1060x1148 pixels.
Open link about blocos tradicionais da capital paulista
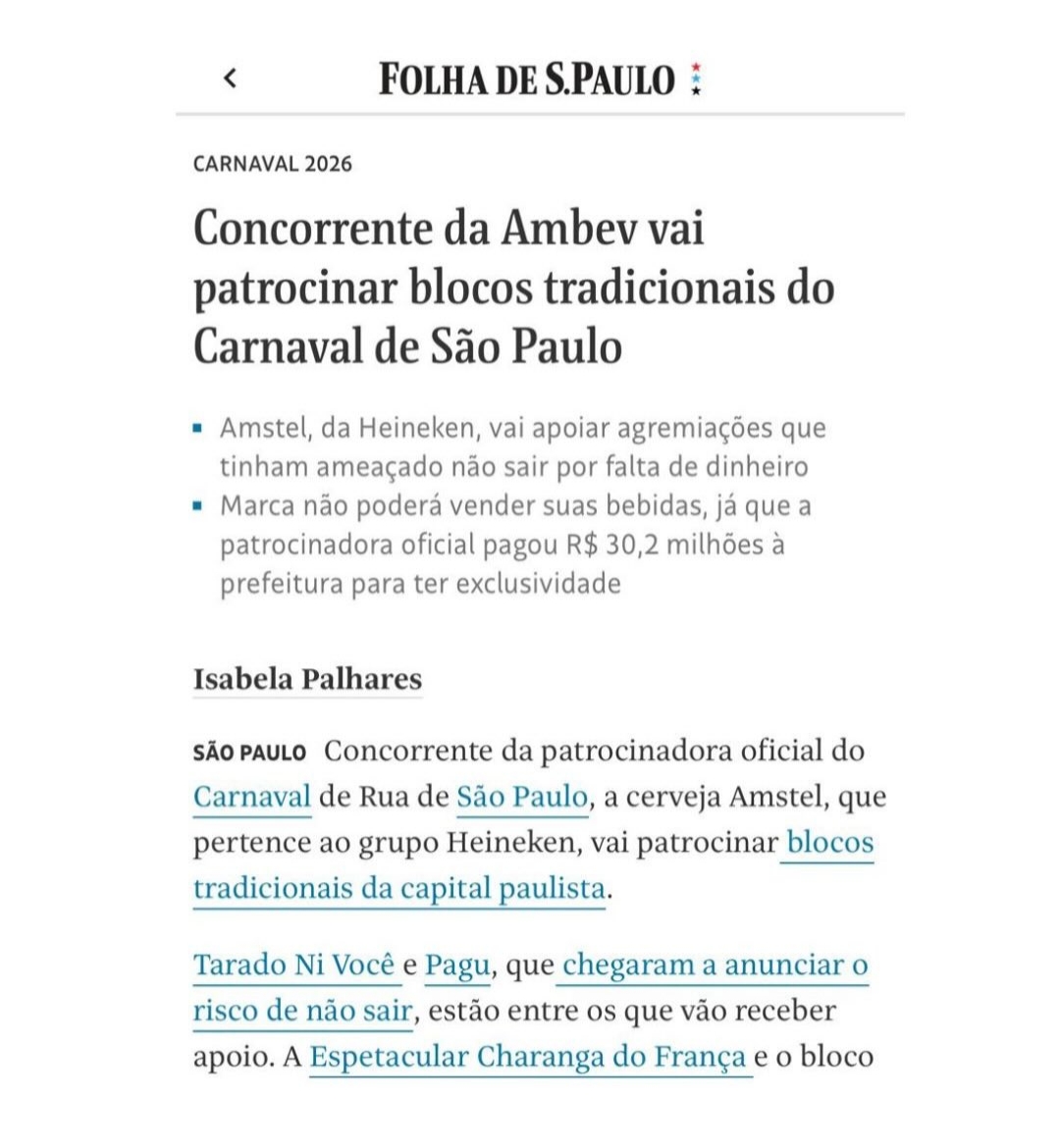click(x=398, y=889)
